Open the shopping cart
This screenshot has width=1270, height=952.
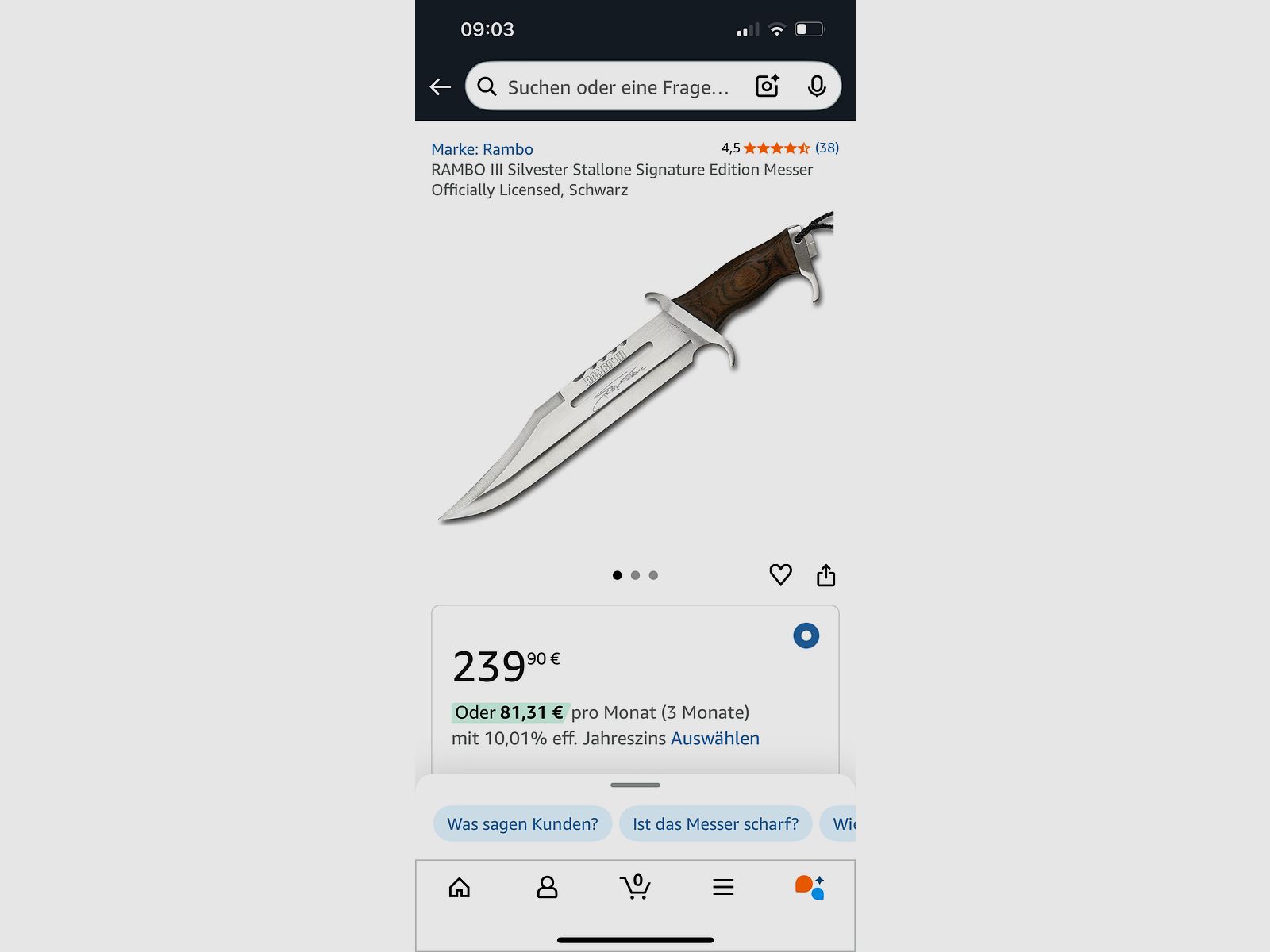pyautogui.click(x=635, y=886)
